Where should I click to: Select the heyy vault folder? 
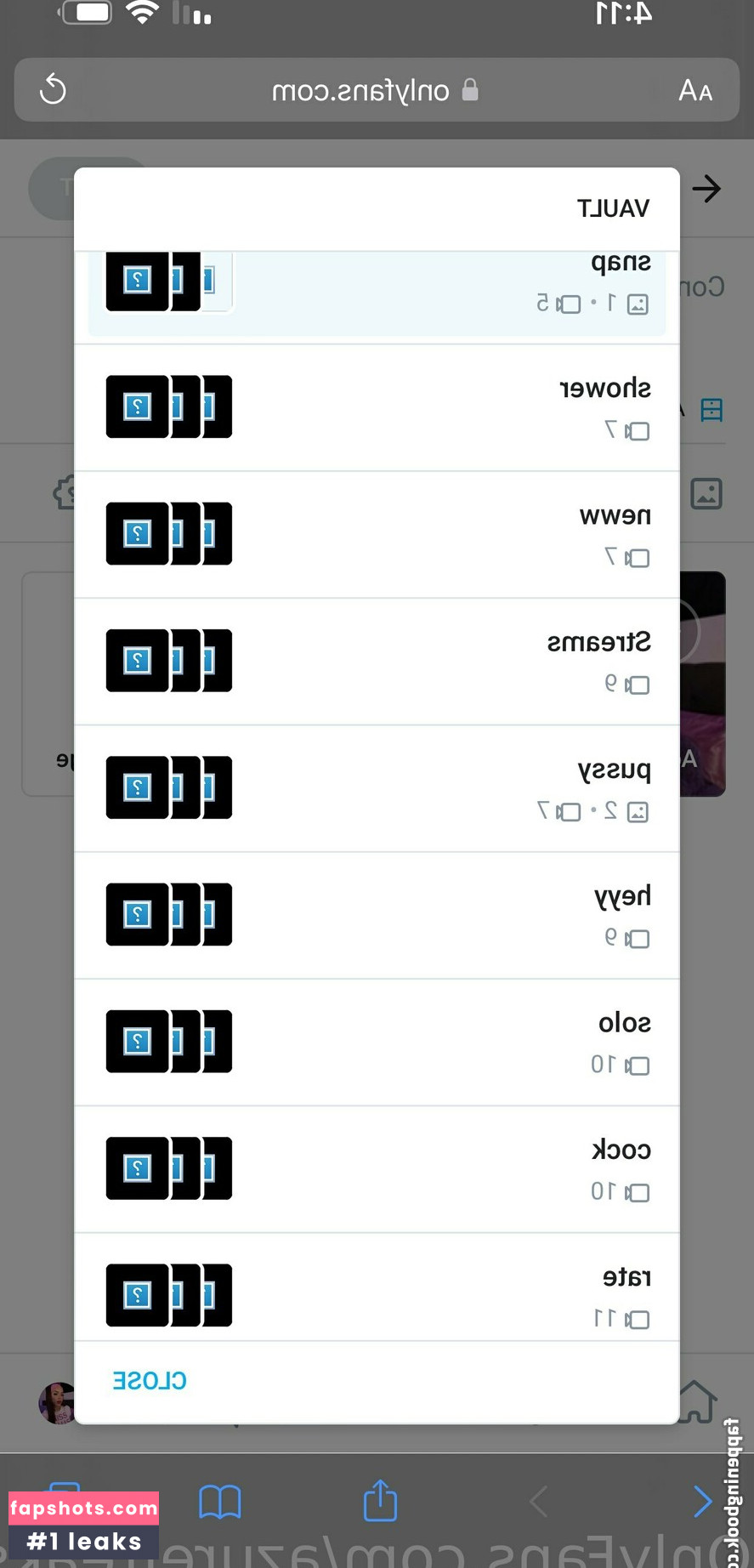point(377,916)
